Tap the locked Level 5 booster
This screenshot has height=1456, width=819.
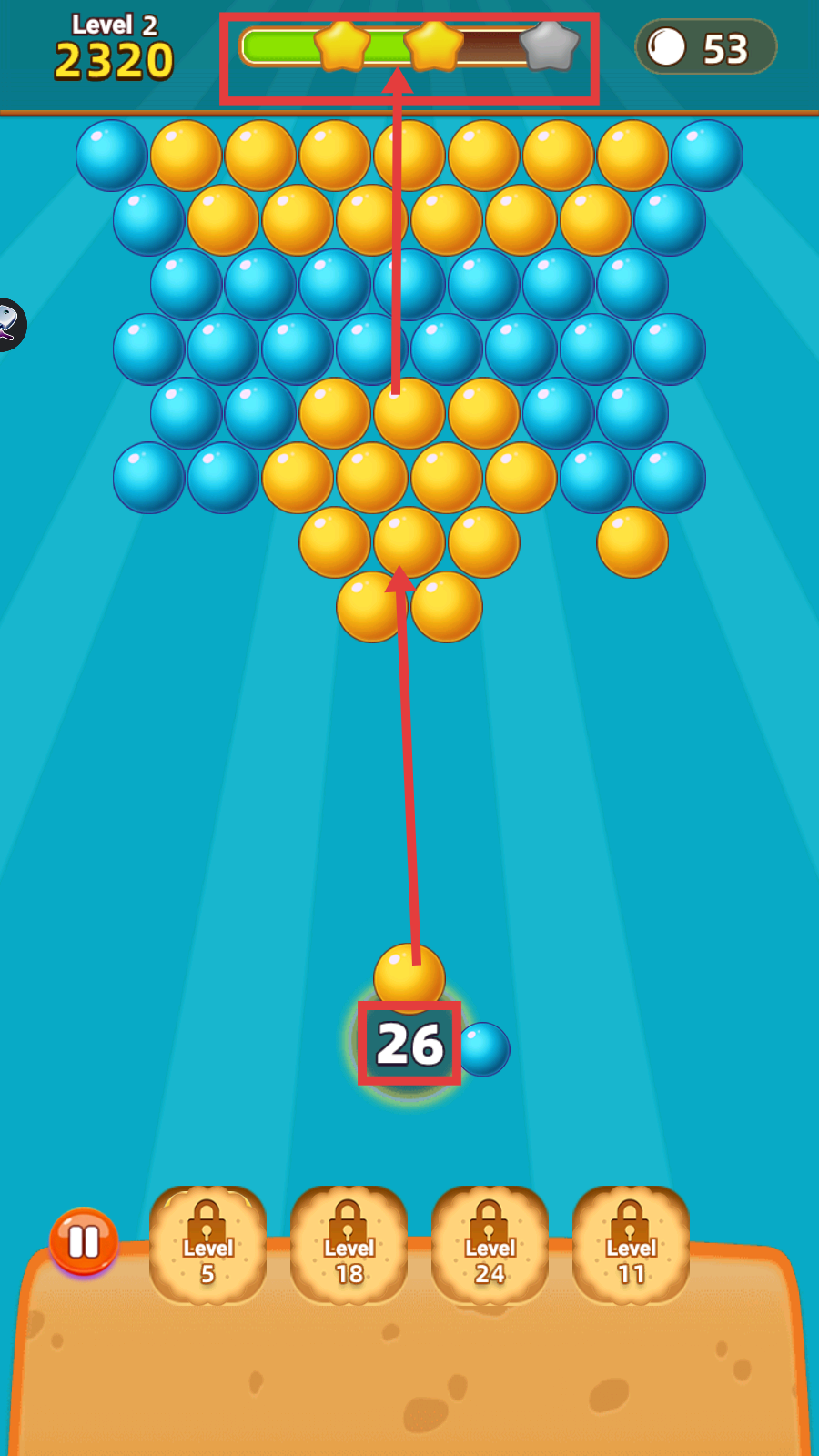pyautogui.click(x=207, y=1245)
